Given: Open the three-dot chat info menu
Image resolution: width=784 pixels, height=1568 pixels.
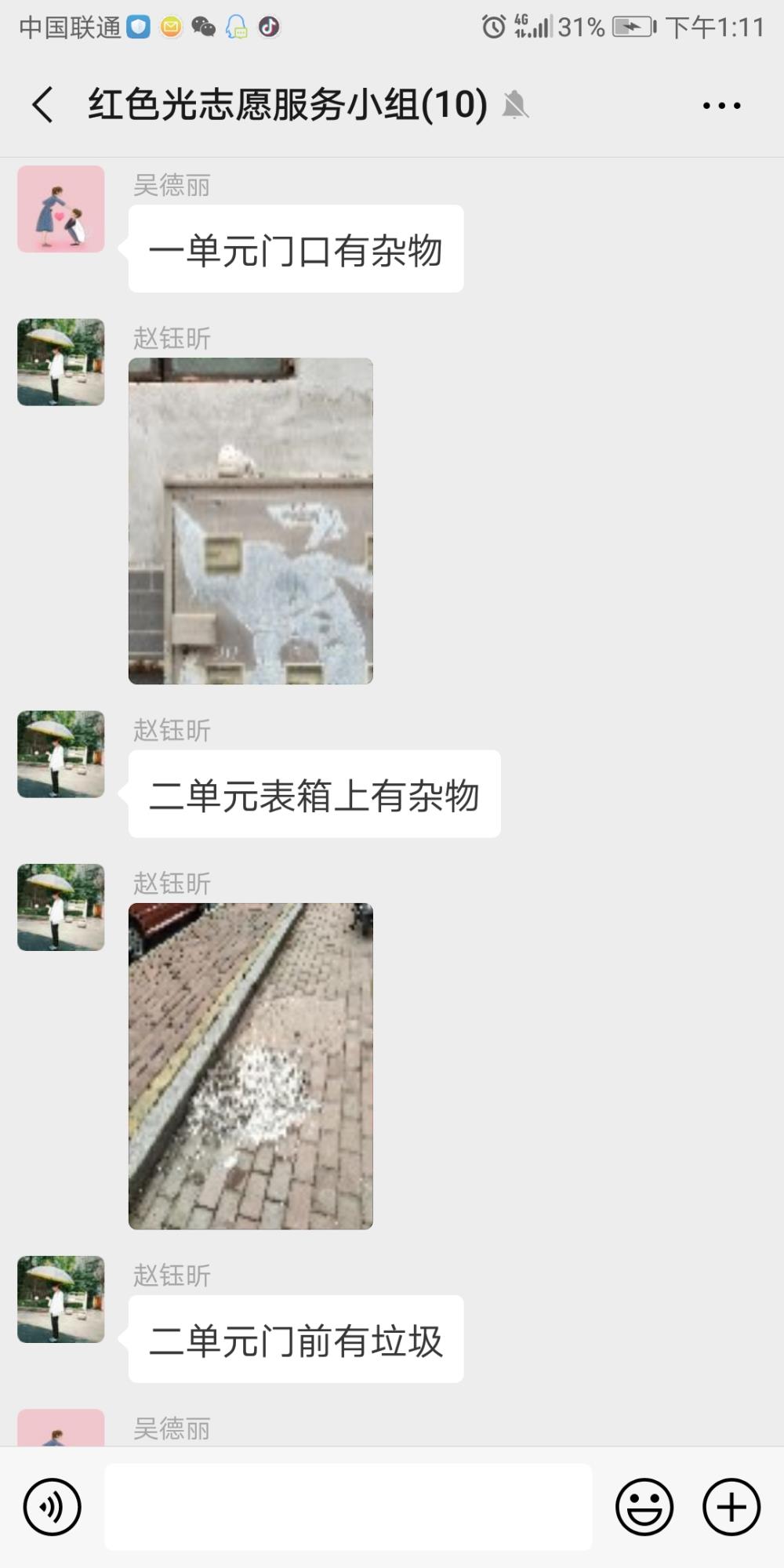Looking at the screenshot, I should [x=721, y=105].
